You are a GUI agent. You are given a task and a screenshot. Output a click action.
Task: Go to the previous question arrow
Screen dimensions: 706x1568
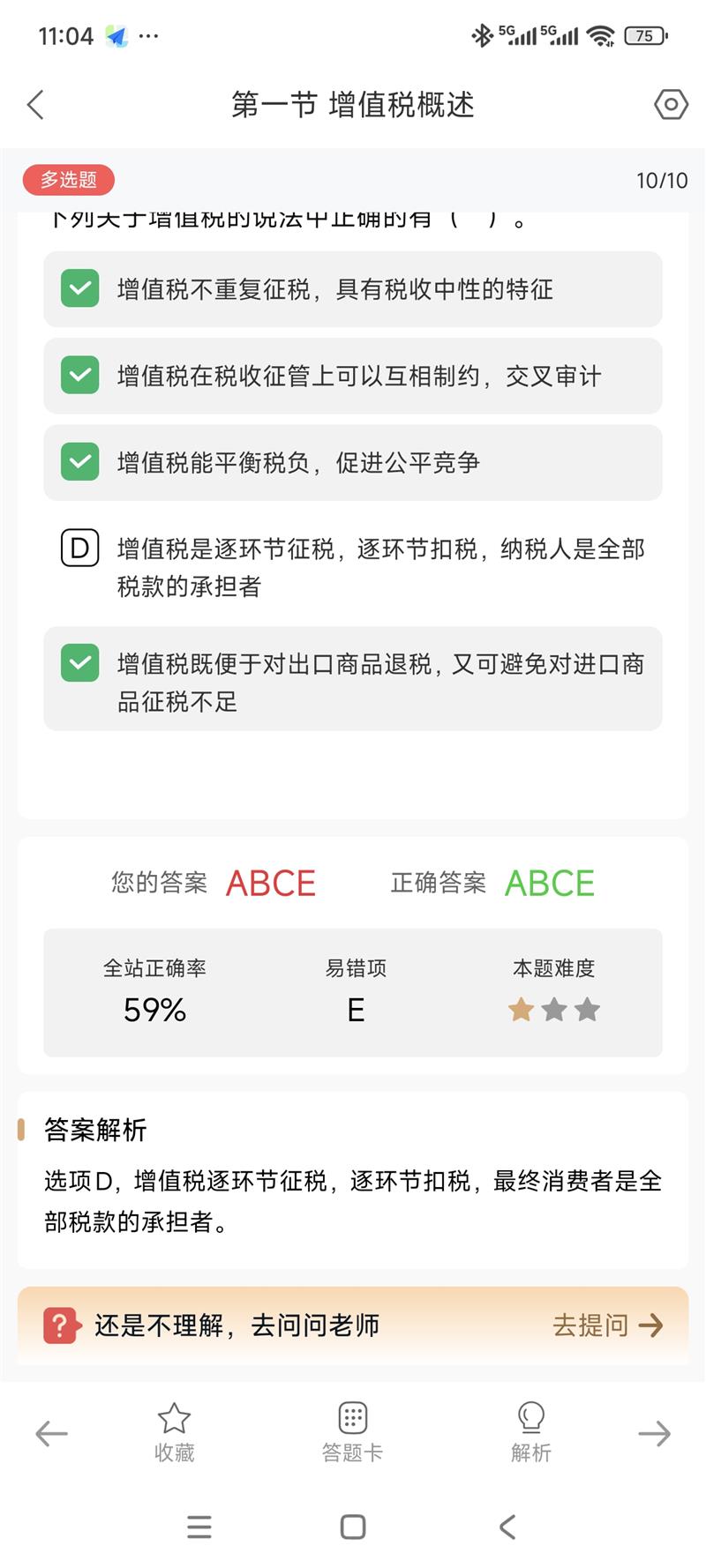[51, 1434]
